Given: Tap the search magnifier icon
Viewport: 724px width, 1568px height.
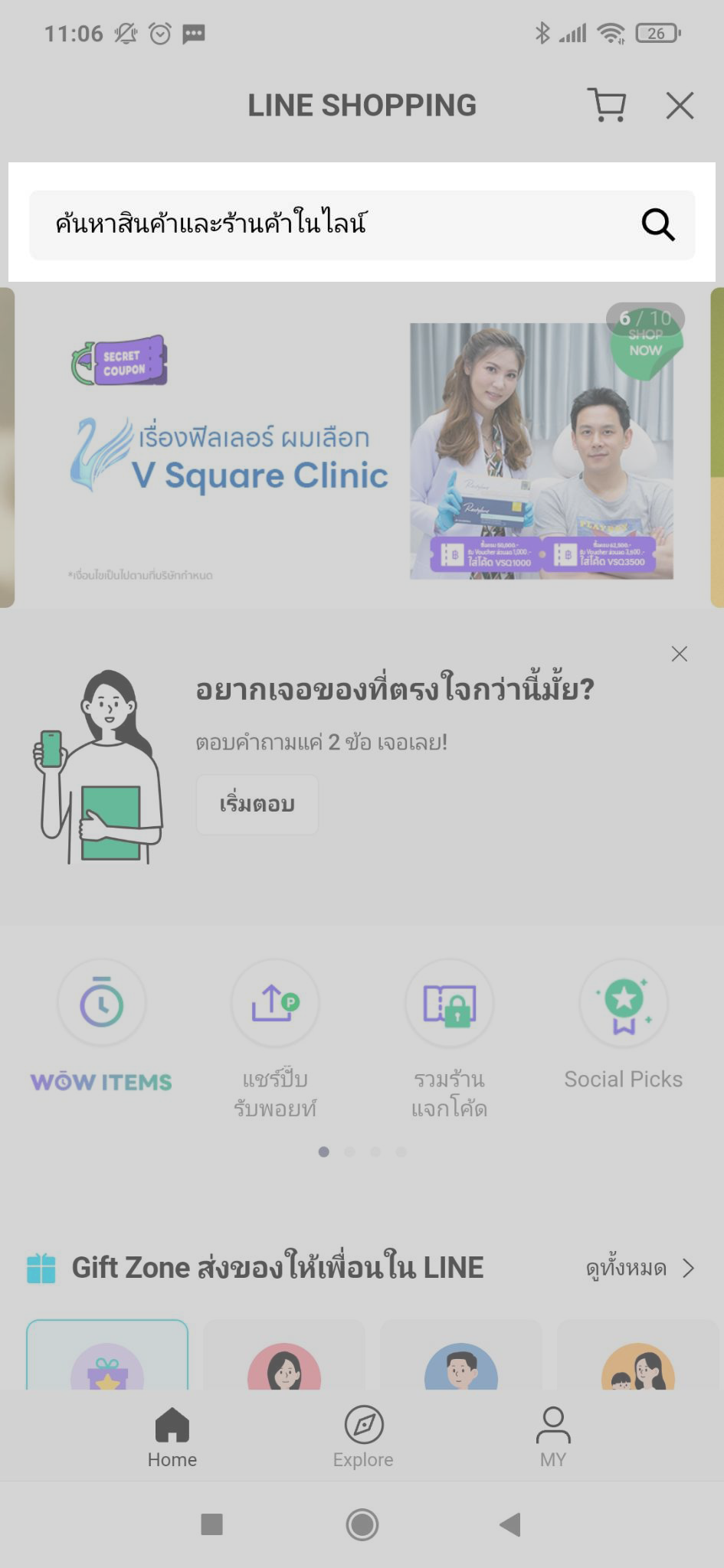Looking at the screenshot, I should 657,224.
